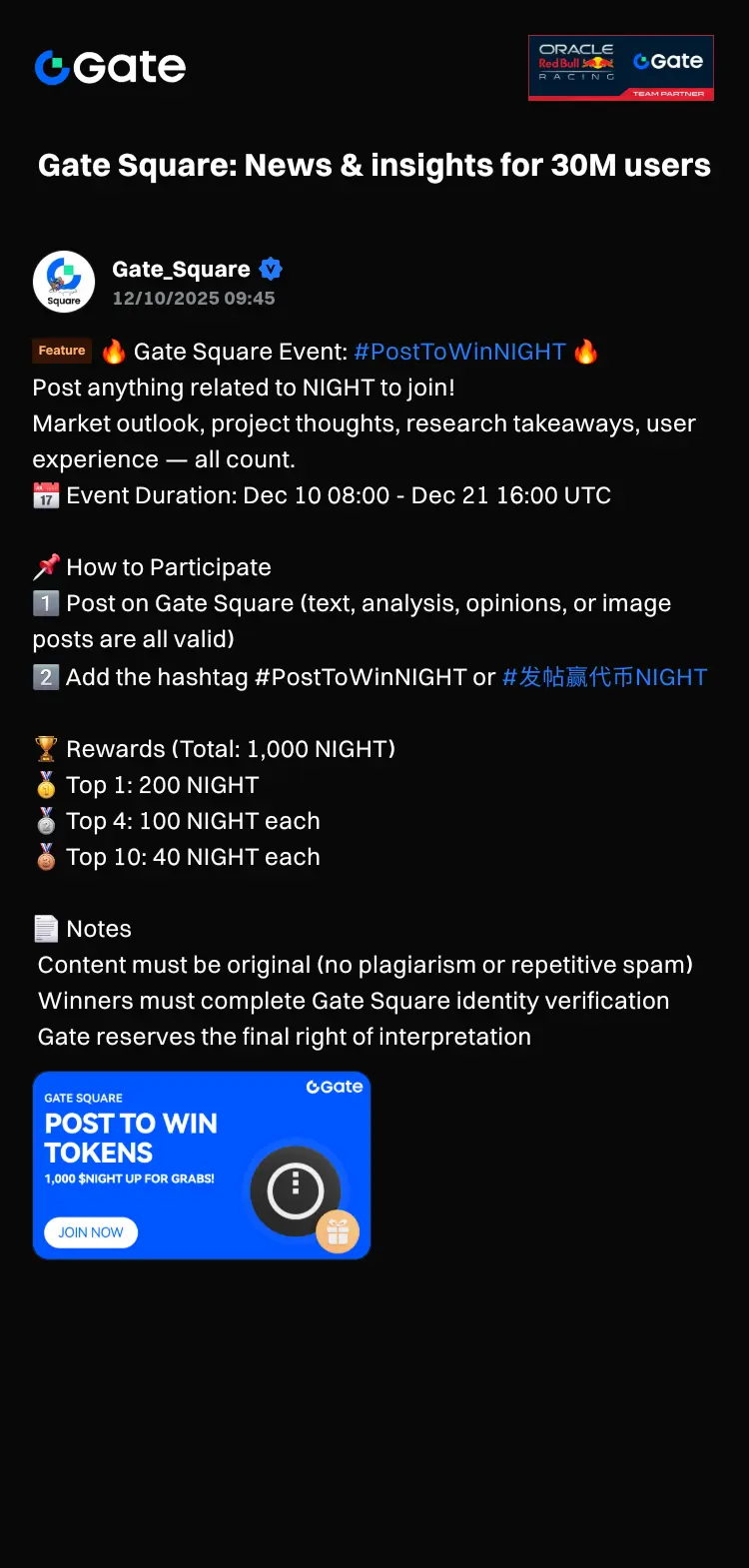
Task: Click the gold medal icon beside Top 1
Action: click(x=44, y=785)
